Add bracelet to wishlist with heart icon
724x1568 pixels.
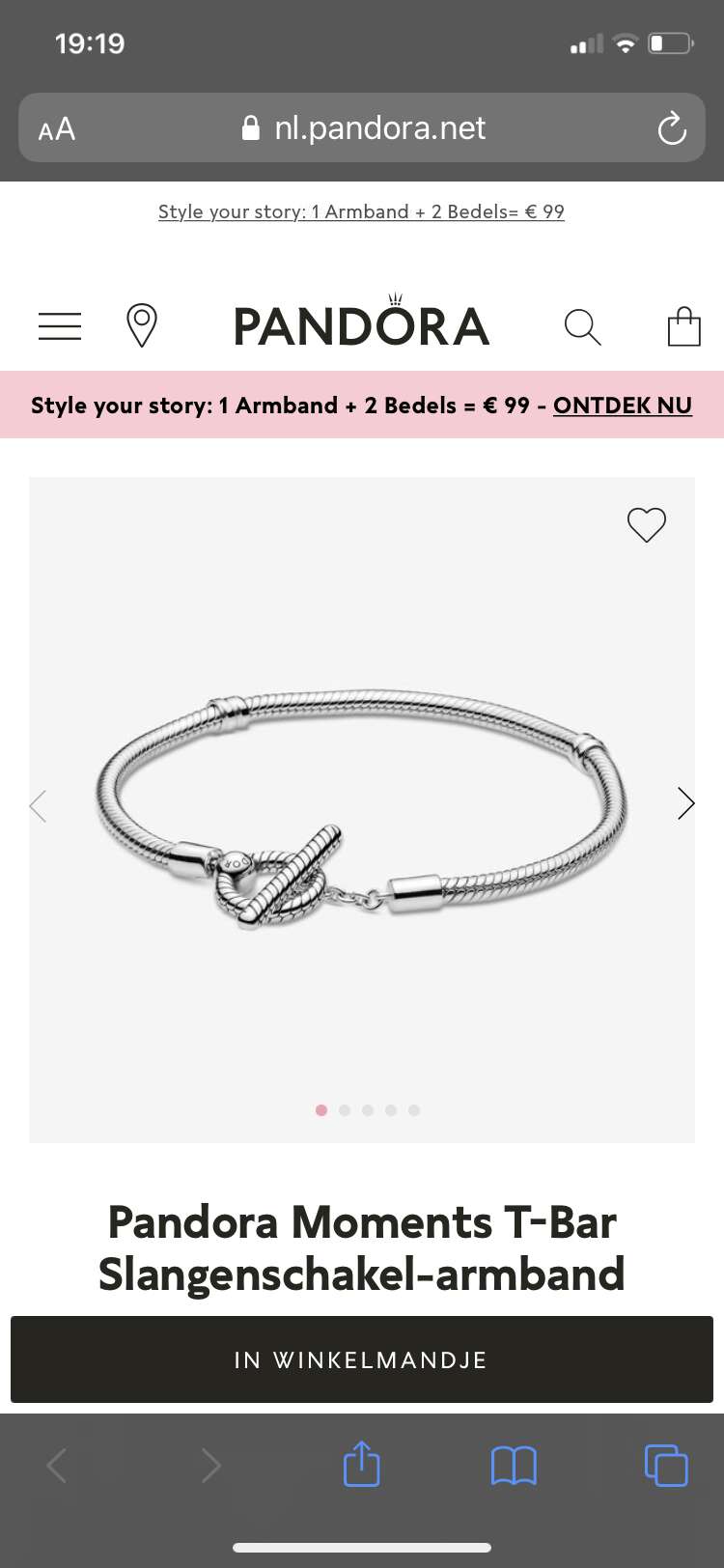pos(647,524)
